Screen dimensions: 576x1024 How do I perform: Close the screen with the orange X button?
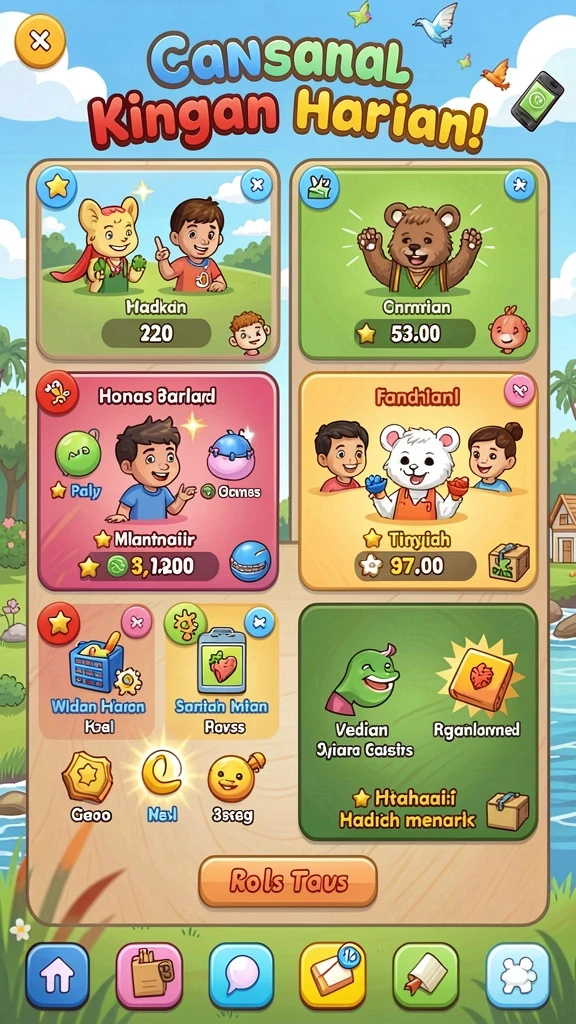[40, 41]
